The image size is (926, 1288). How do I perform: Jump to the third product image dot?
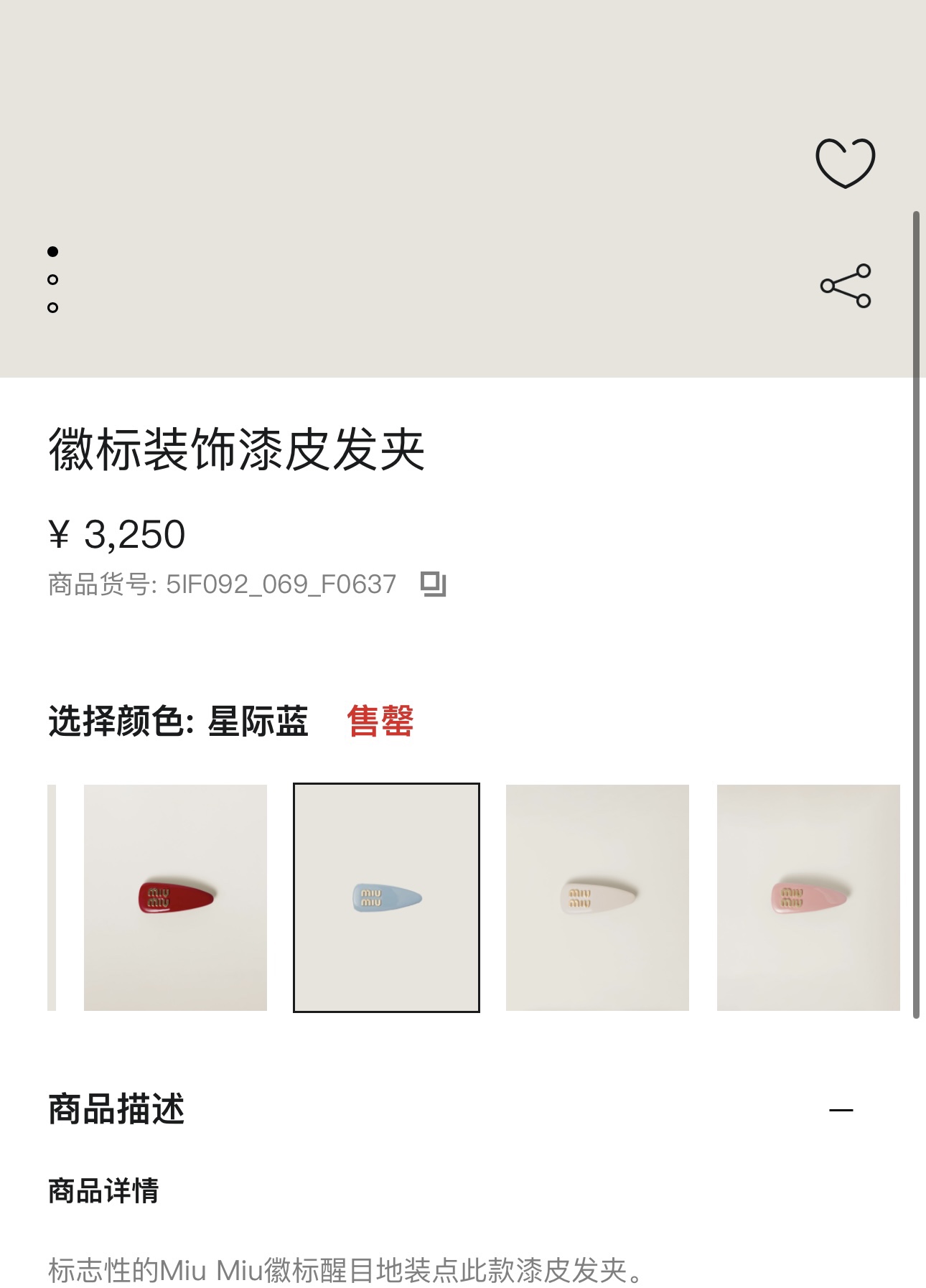click(52, 307)
